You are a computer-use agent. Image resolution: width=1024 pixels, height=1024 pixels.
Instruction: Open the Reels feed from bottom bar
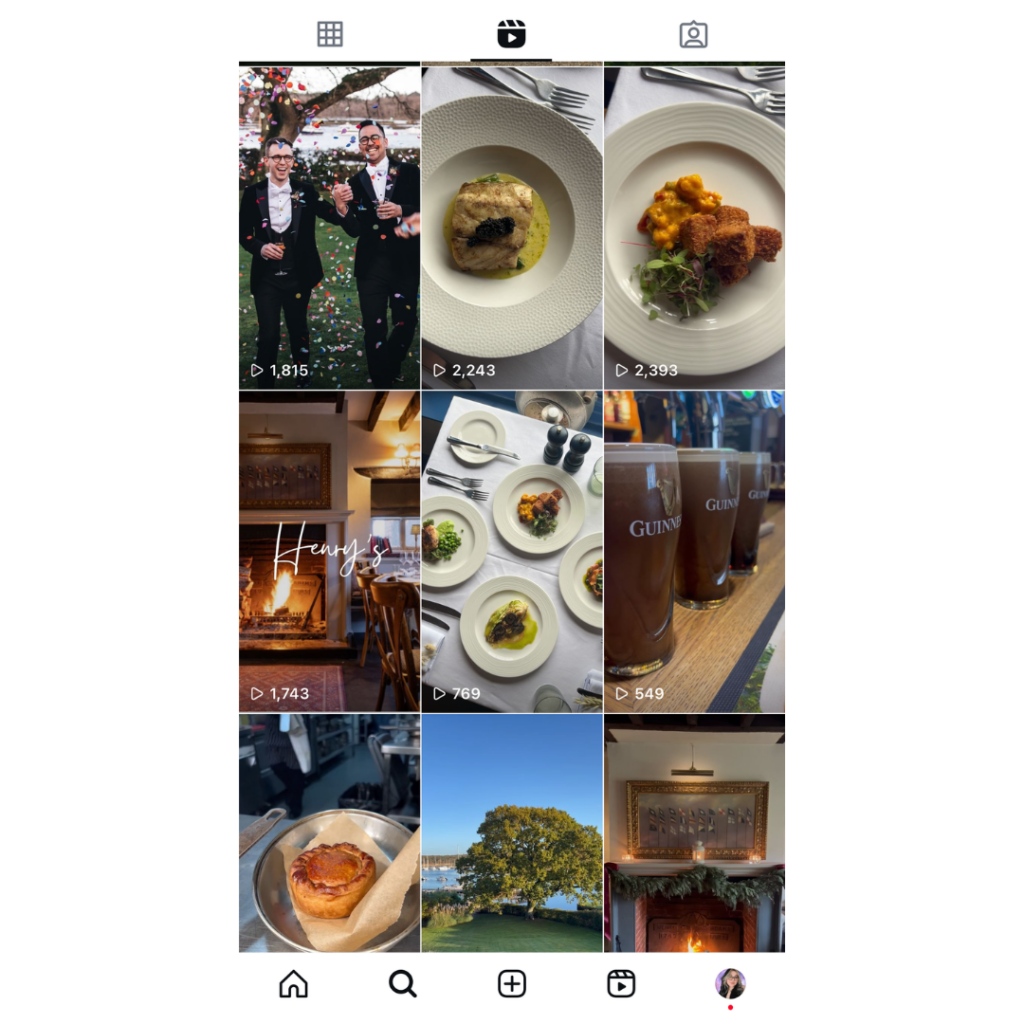621,984
